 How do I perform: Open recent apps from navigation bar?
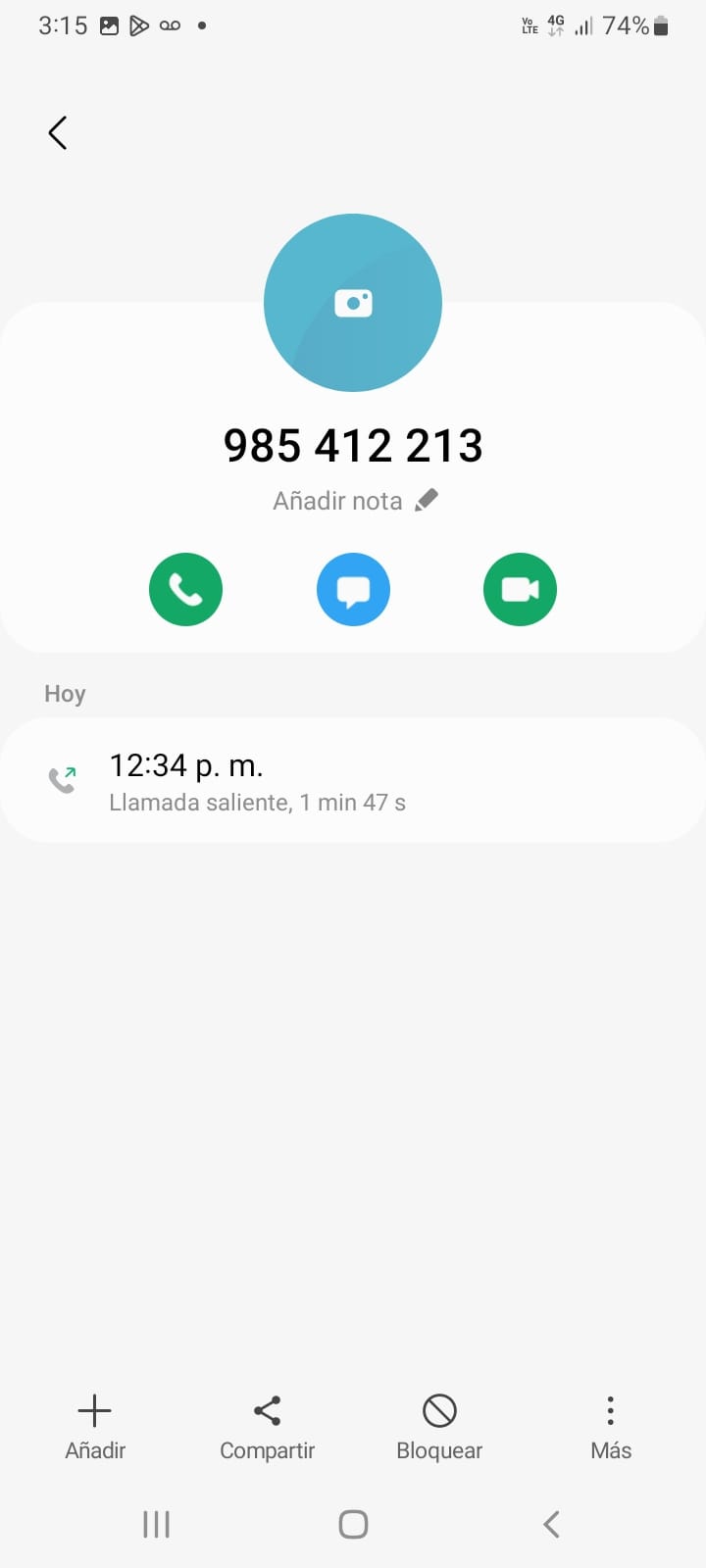pyautogui.click(x=157, y=1524)
